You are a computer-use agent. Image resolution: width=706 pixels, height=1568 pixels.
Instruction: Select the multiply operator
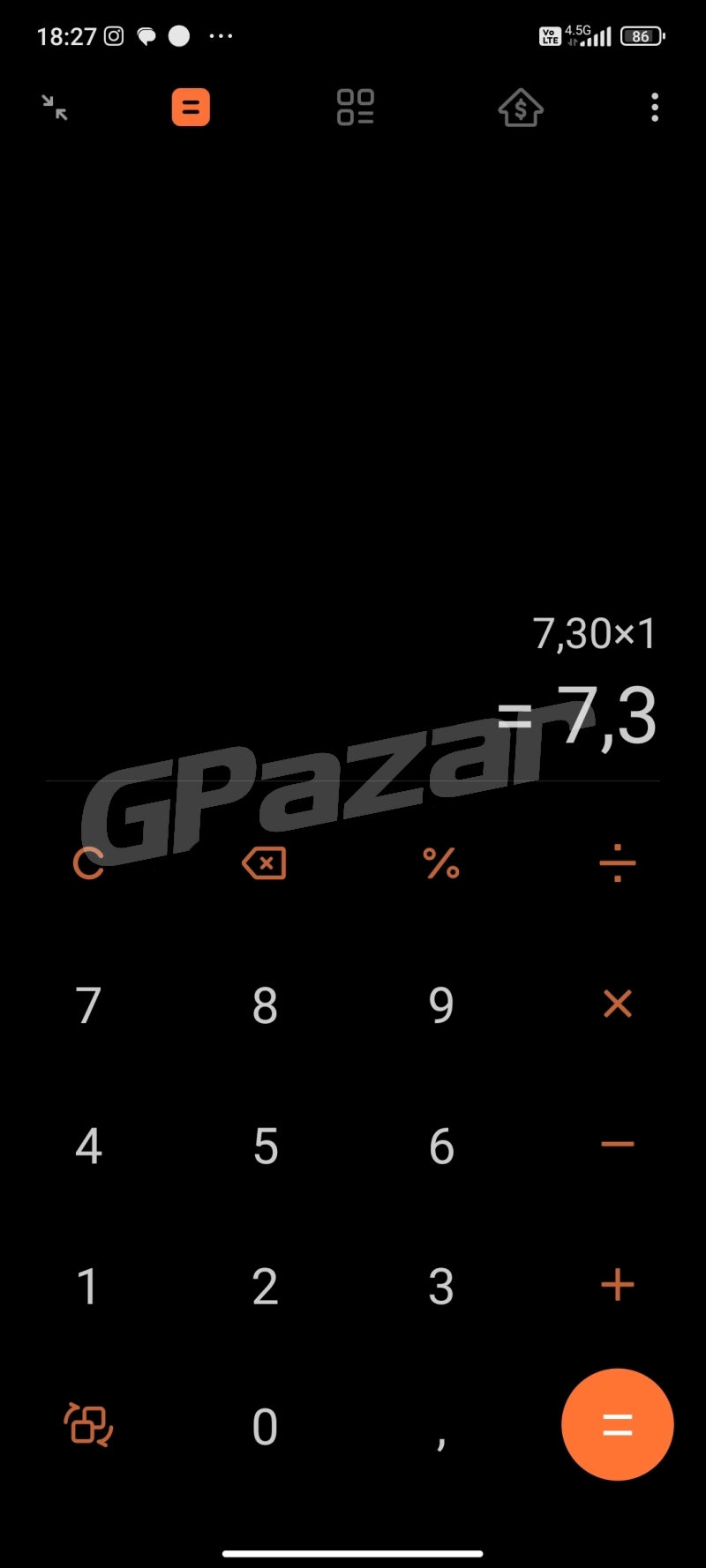pyautogui.click(x=617, y=1004)
